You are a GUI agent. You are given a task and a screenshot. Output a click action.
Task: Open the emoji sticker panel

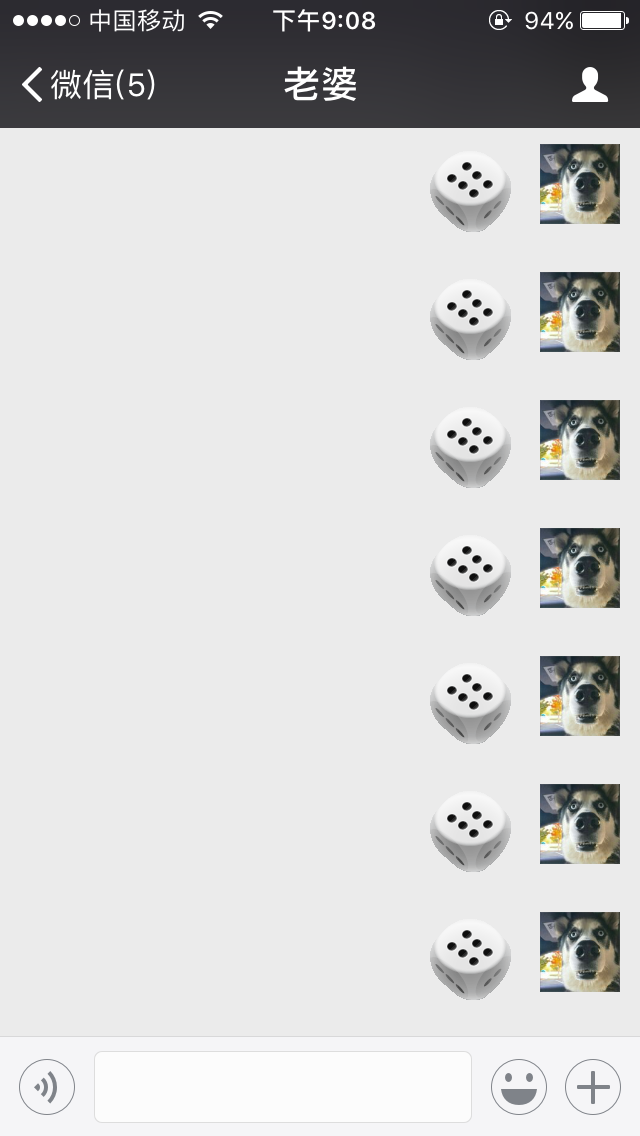tap(519, 1087)
